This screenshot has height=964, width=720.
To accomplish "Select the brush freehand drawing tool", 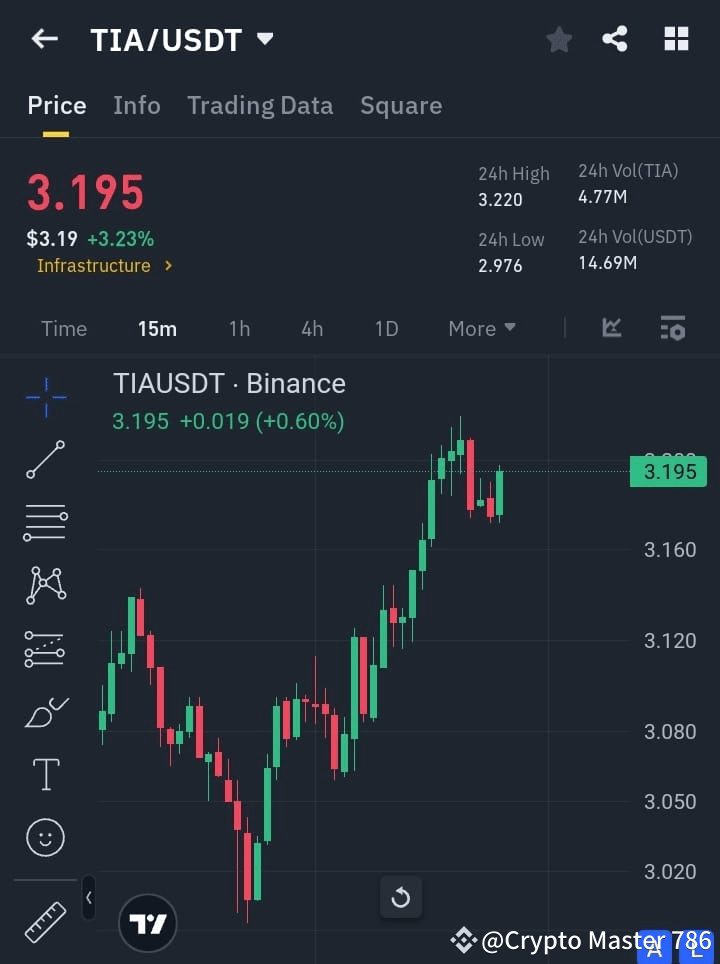I will (45, 711).
